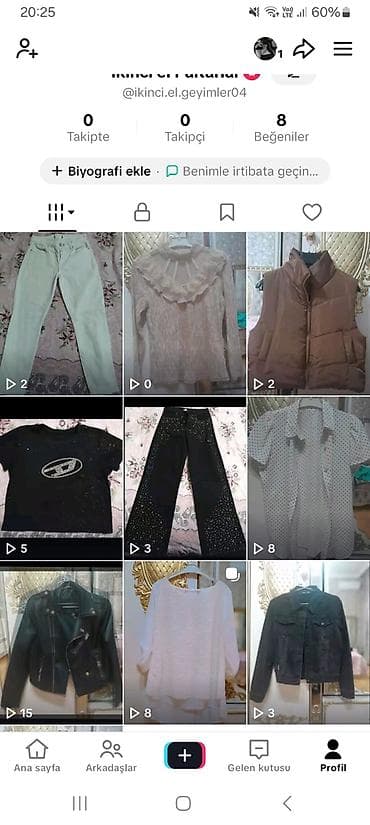The width and height of the screenshot is (370, 825).
Task: Create a new post with plus button
Action: coord(185,756)
